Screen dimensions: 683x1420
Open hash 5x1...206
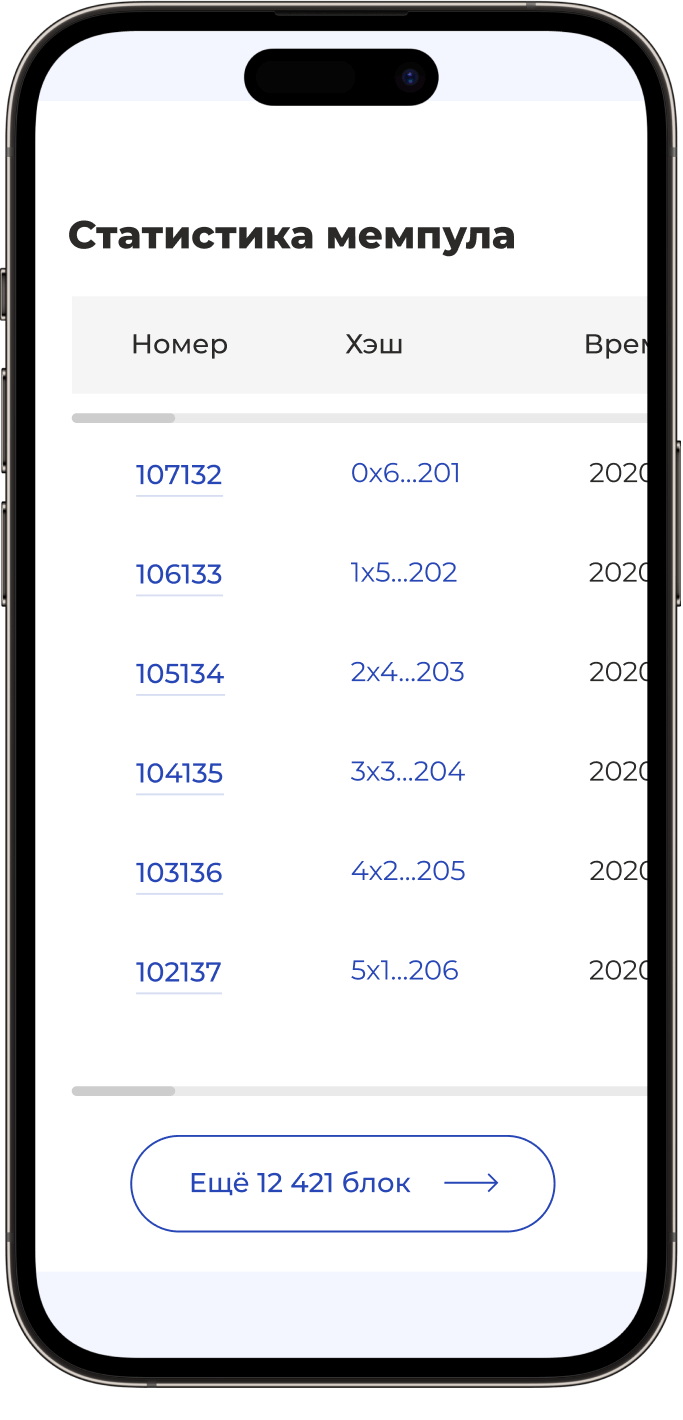coord(404,970)
